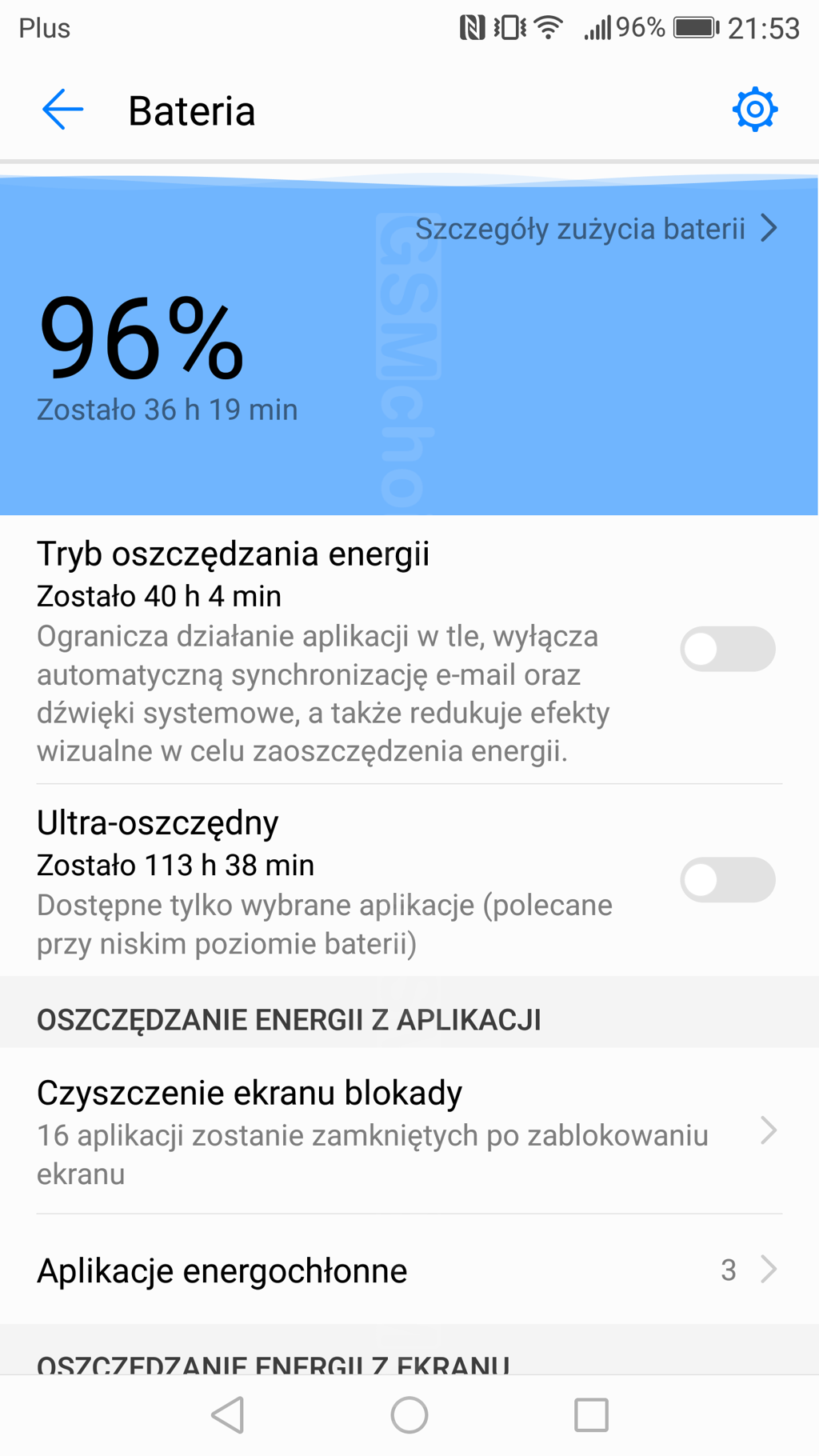Viewport: 819px width, 1456px height.
Task: Tap the system home button
Action: [409, 1414]
